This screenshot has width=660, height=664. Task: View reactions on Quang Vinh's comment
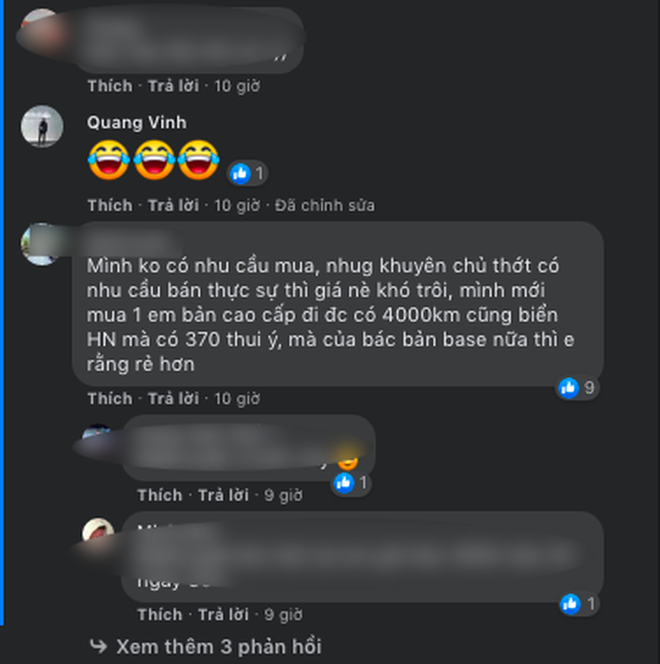[x=247, y=173]
